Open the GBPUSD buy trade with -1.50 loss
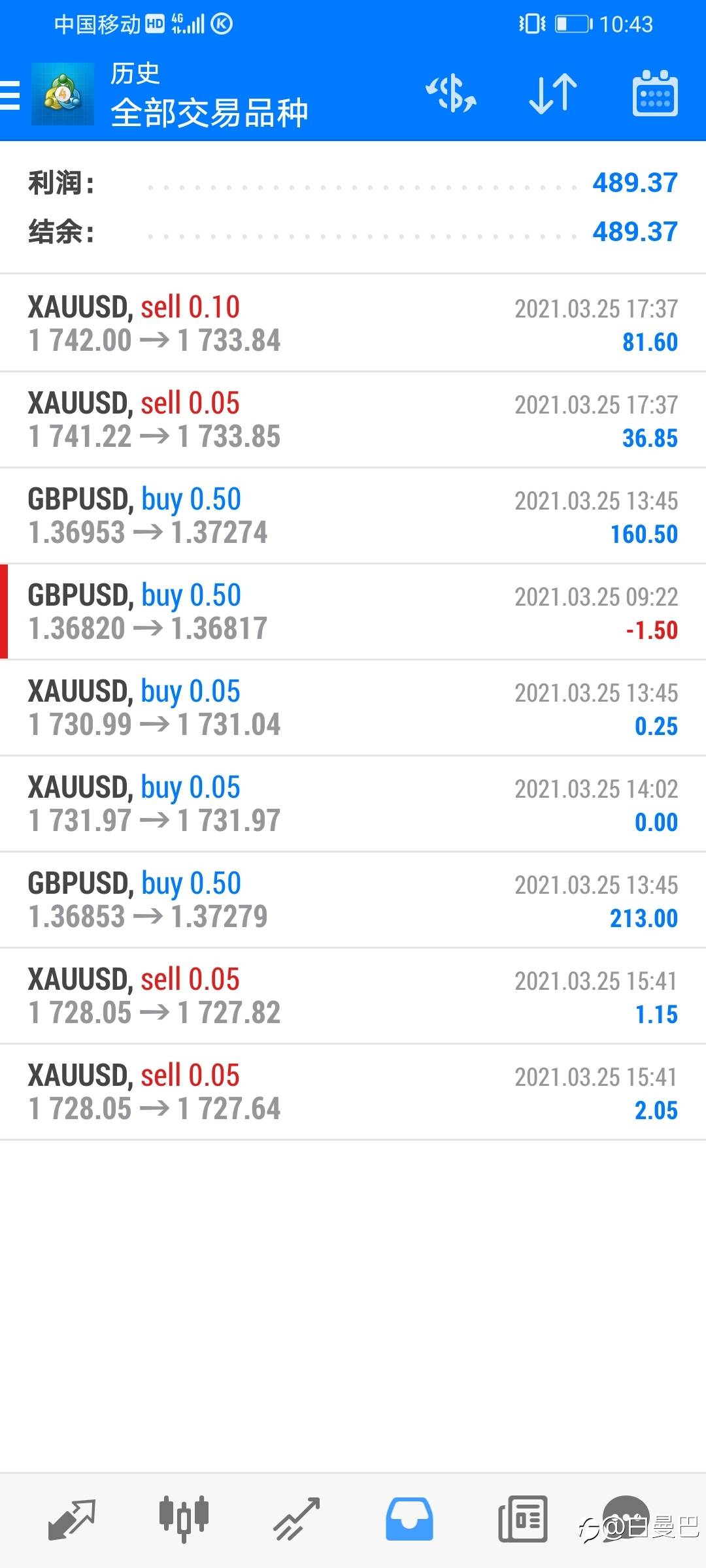Screen dimensions: 706x1568 point(353,612)
